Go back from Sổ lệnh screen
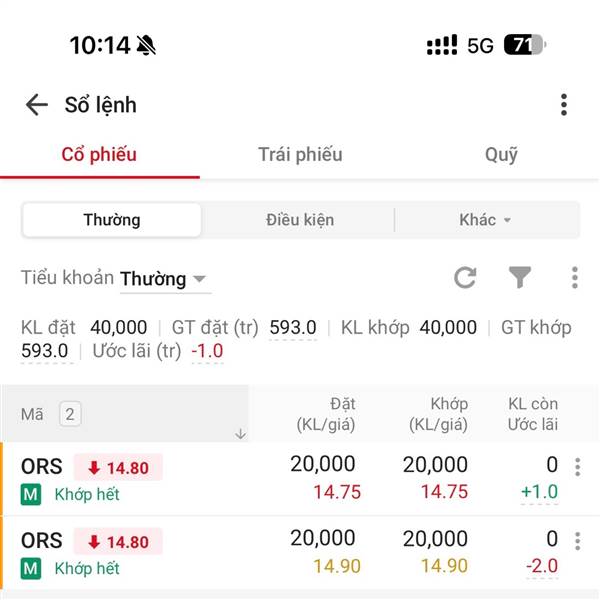The width and height of the screenshot is (600, 600). pos(37,105)
